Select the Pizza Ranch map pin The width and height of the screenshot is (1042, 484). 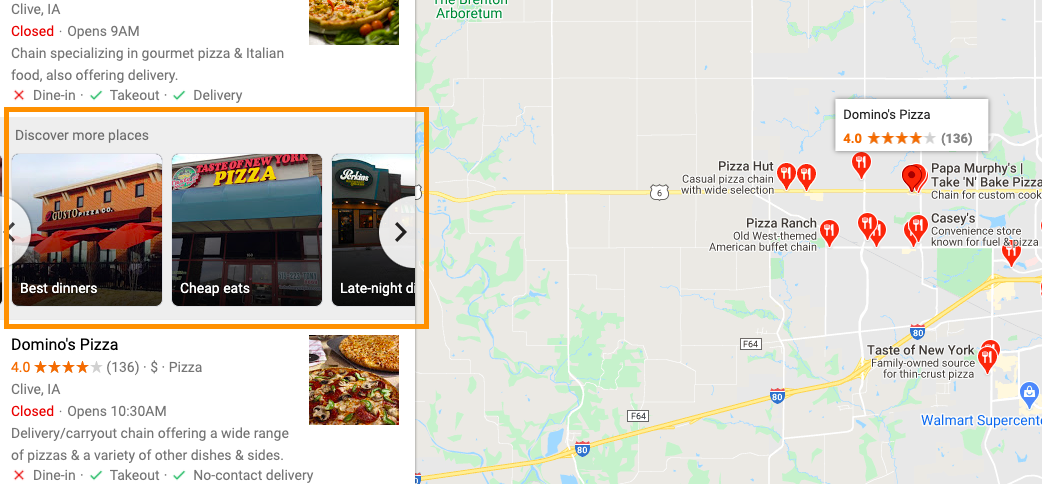(829, 232)
